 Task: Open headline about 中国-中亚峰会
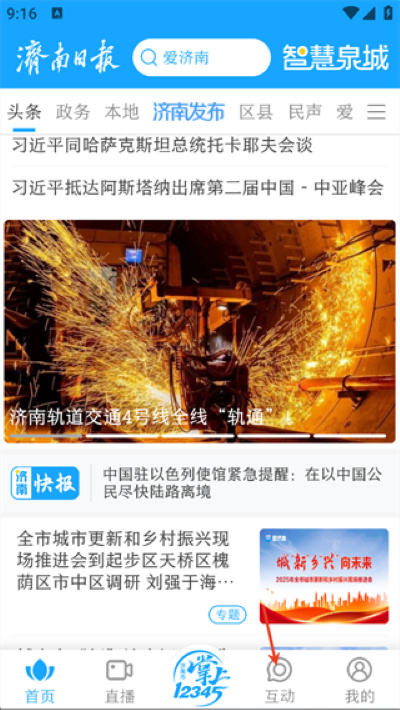pyautogui.click(x=198, y=187)
